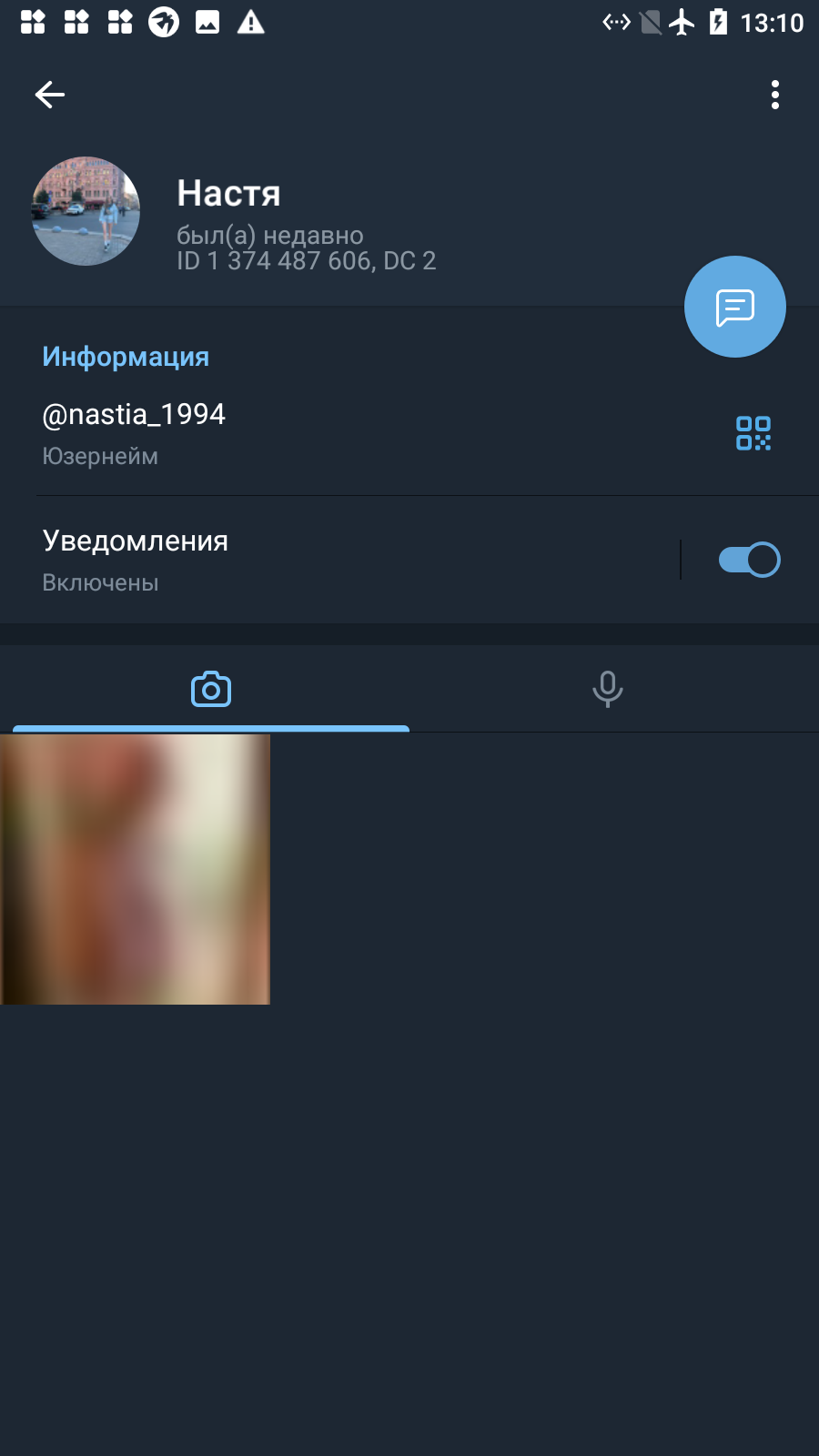
Task: Go back using the arrow icon
Action: tap(50, 95)
